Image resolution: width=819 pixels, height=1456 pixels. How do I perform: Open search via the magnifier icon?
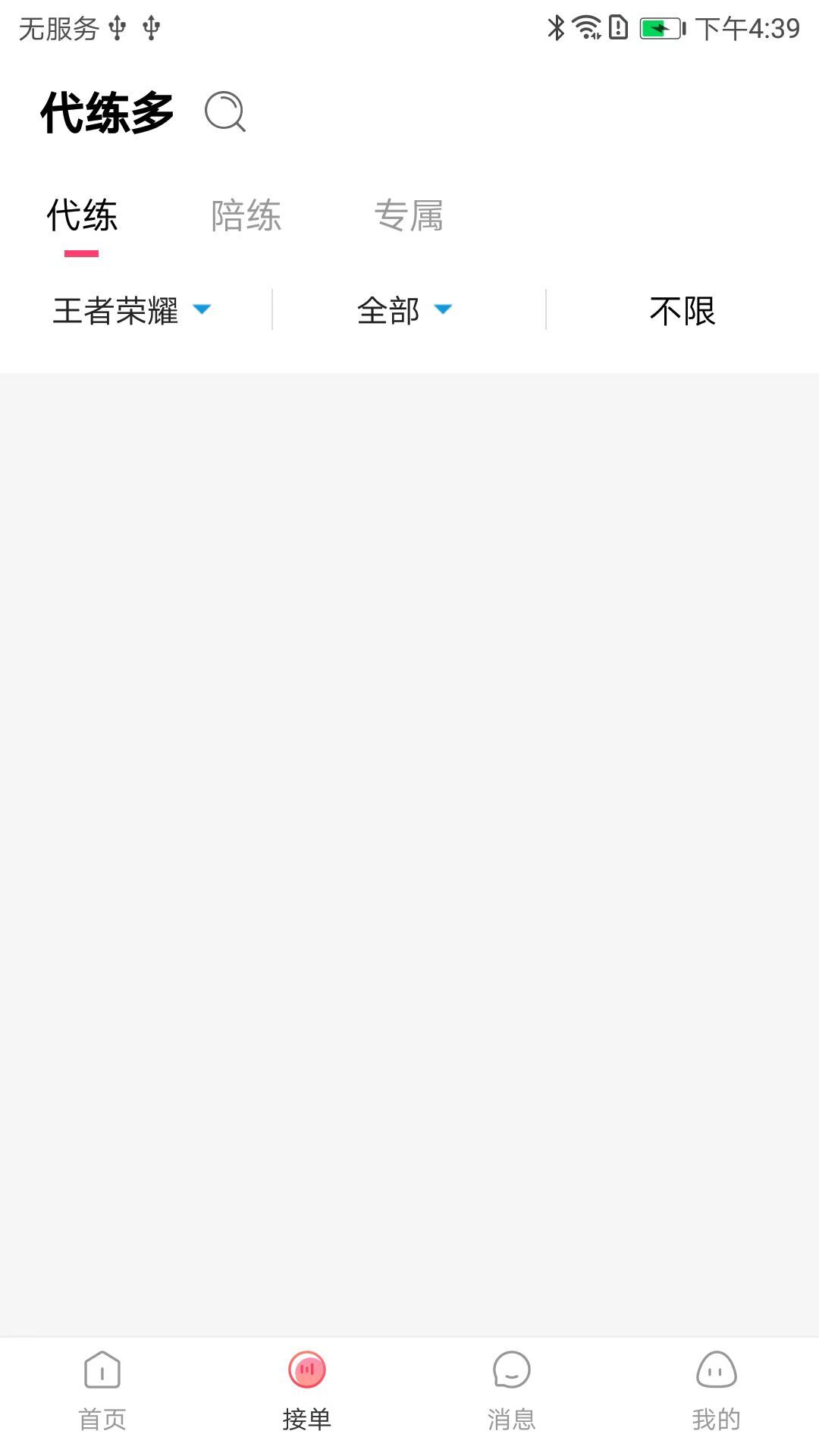tap(225, 112)
